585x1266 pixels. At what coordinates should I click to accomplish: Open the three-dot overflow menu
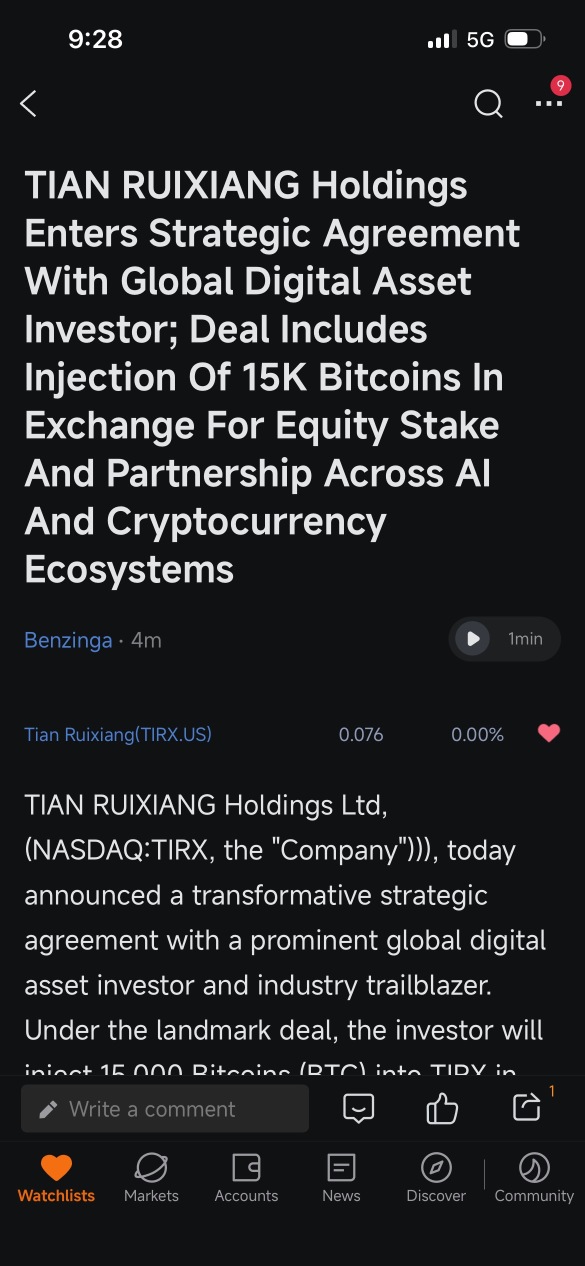tap(549, 103)
